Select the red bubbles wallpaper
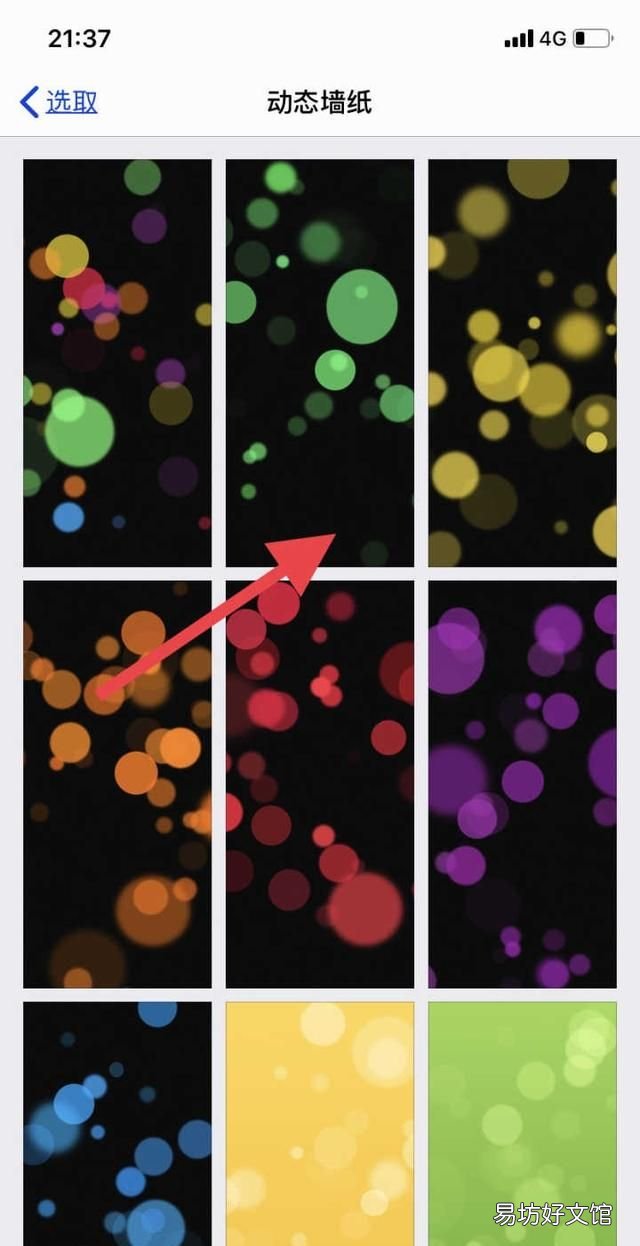The image size is (640, 1246). [x=319, y=783]
